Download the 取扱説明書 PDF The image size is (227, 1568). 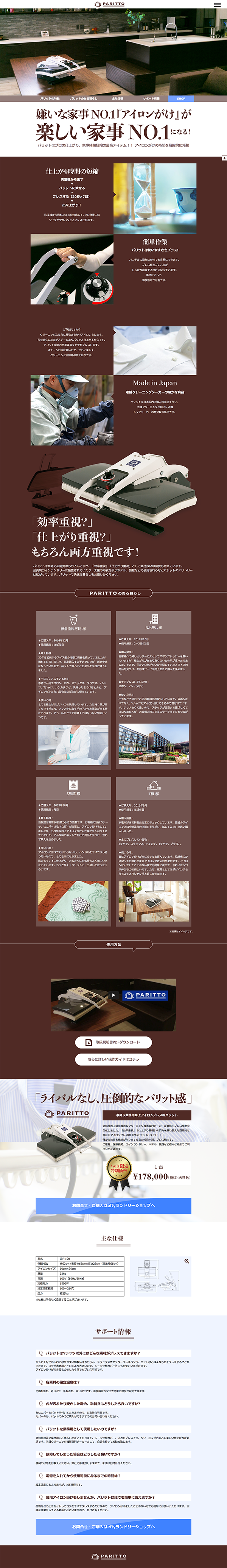113,1042
